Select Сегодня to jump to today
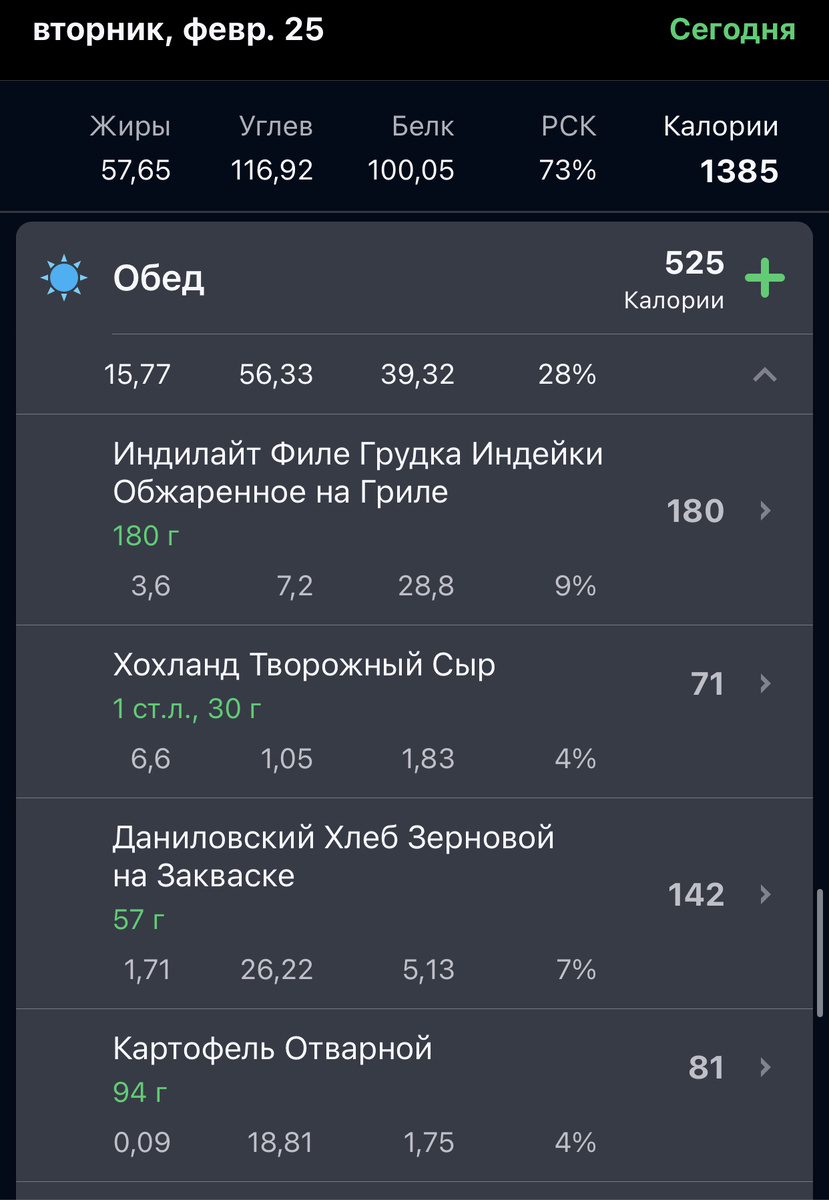This screenshot has width=829, height=1200. (x=732, y=30)
